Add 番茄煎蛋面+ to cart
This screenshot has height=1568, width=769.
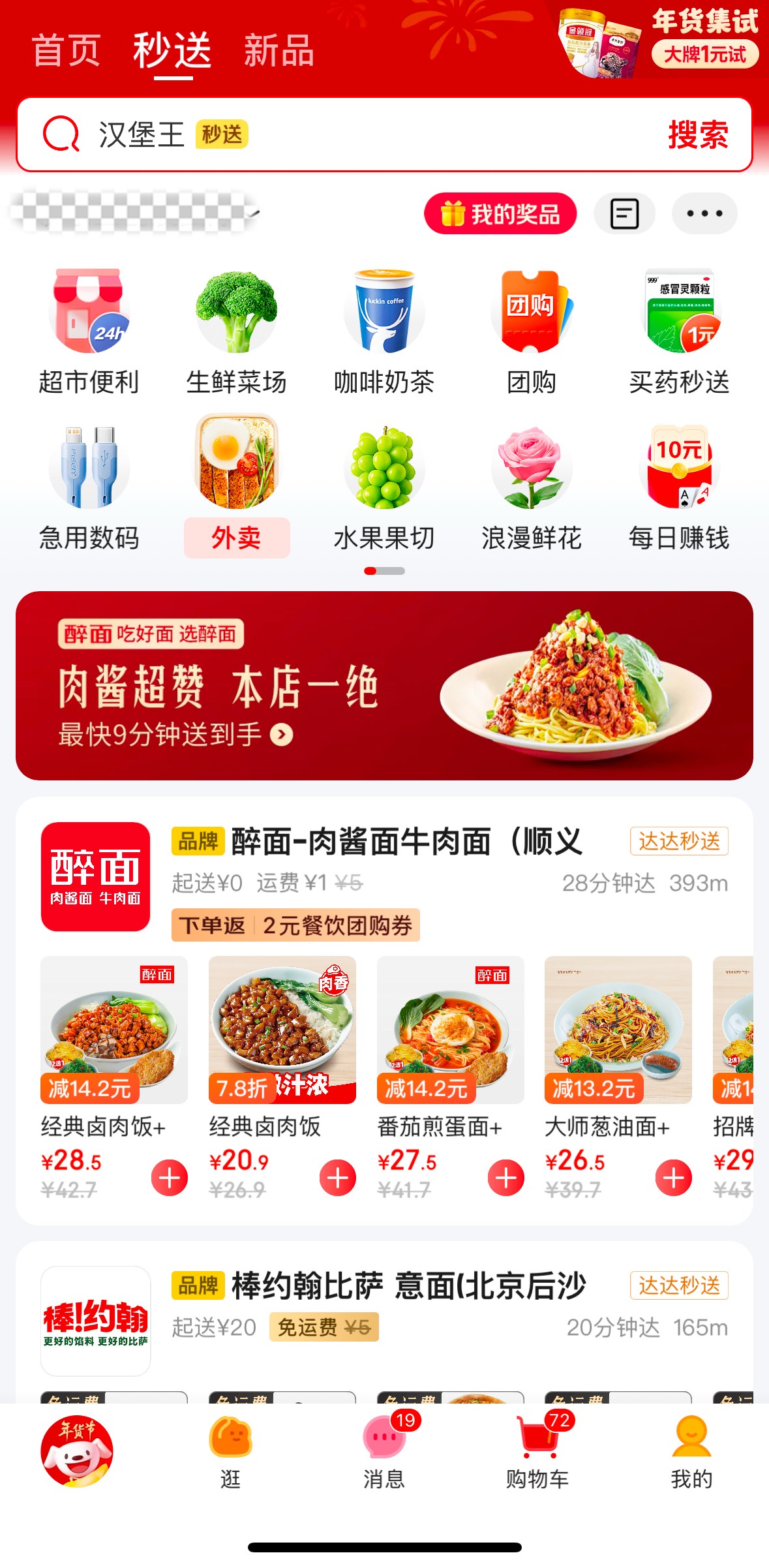coord(506,1178)
